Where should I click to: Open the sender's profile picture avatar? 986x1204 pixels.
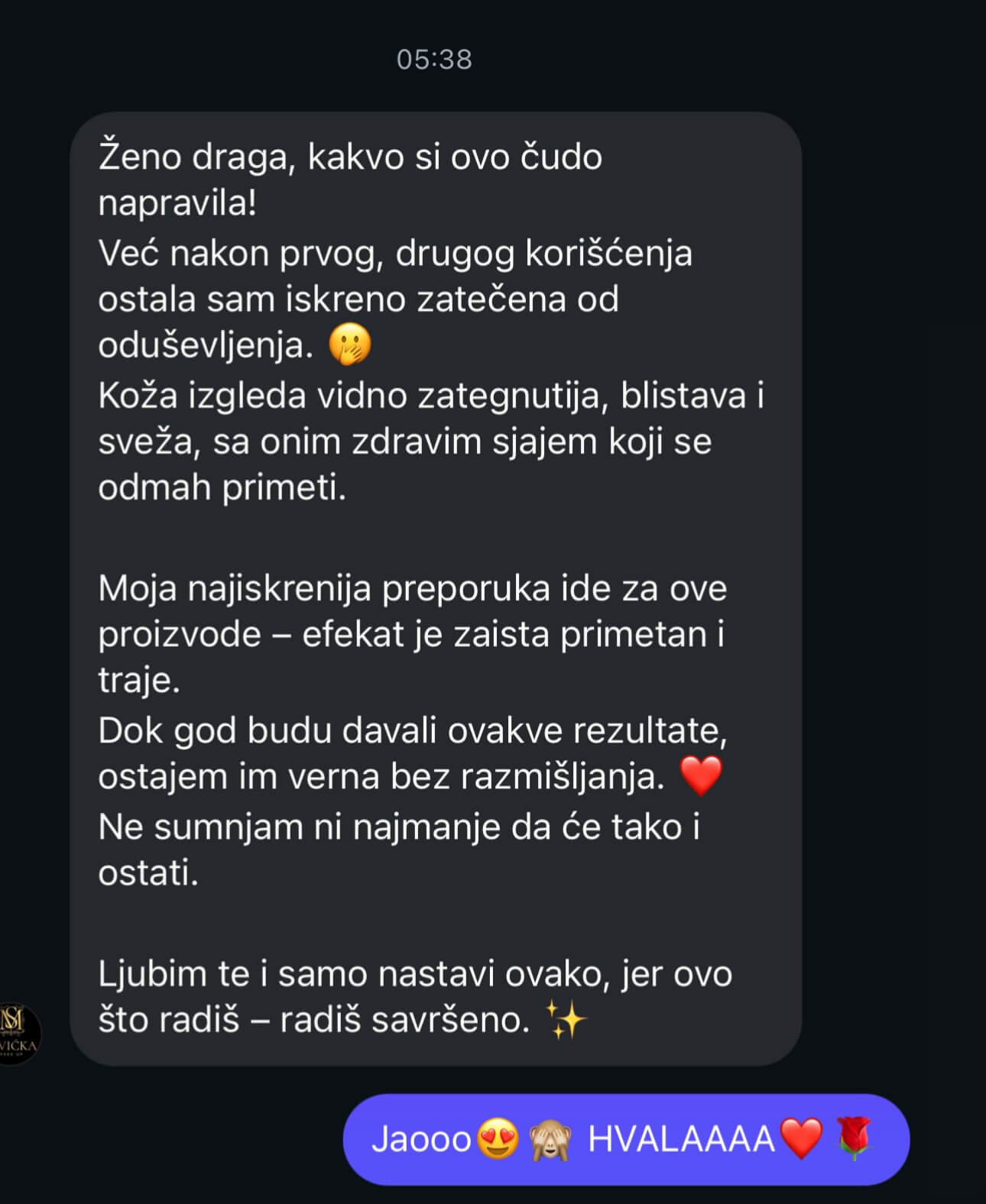(x=17, y=1033)
